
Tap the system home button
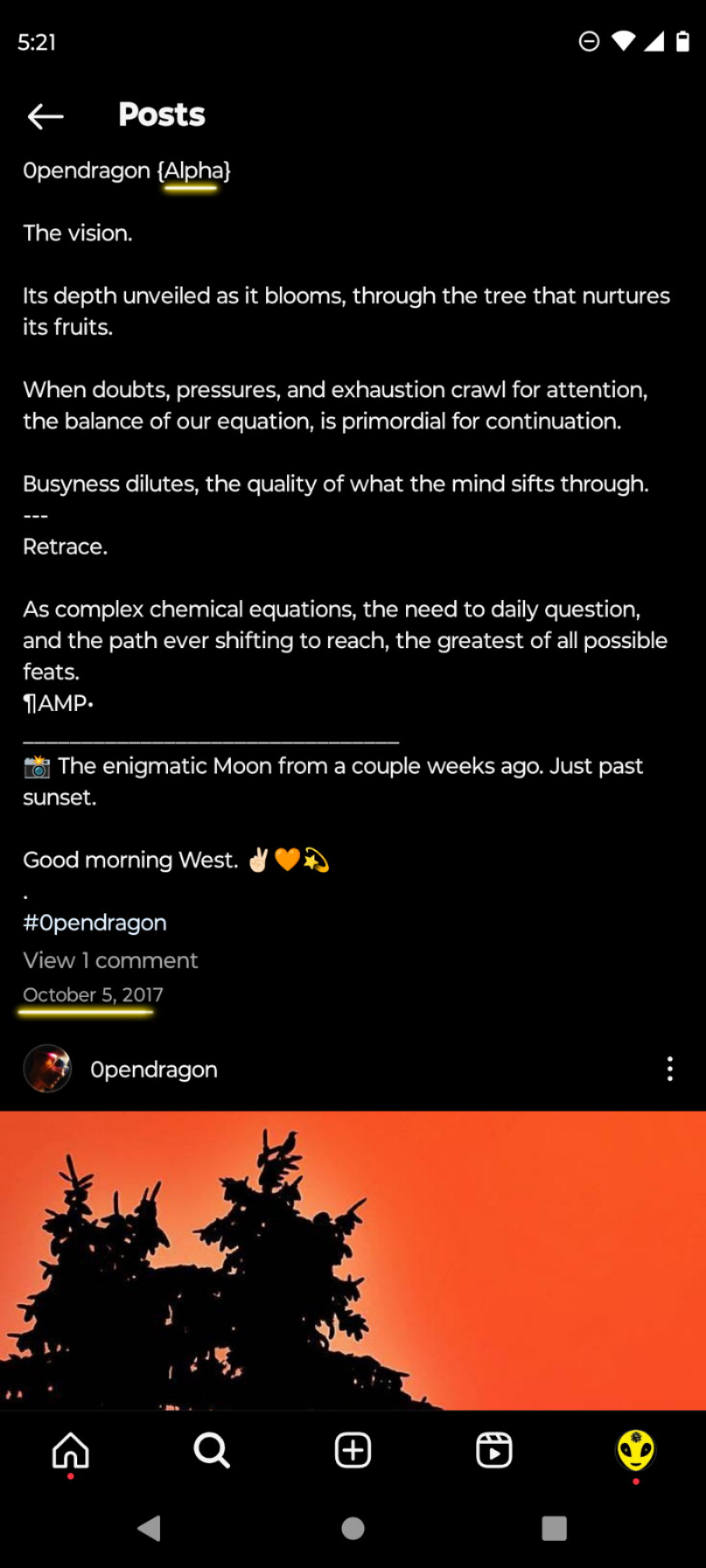click(353, 1529)
